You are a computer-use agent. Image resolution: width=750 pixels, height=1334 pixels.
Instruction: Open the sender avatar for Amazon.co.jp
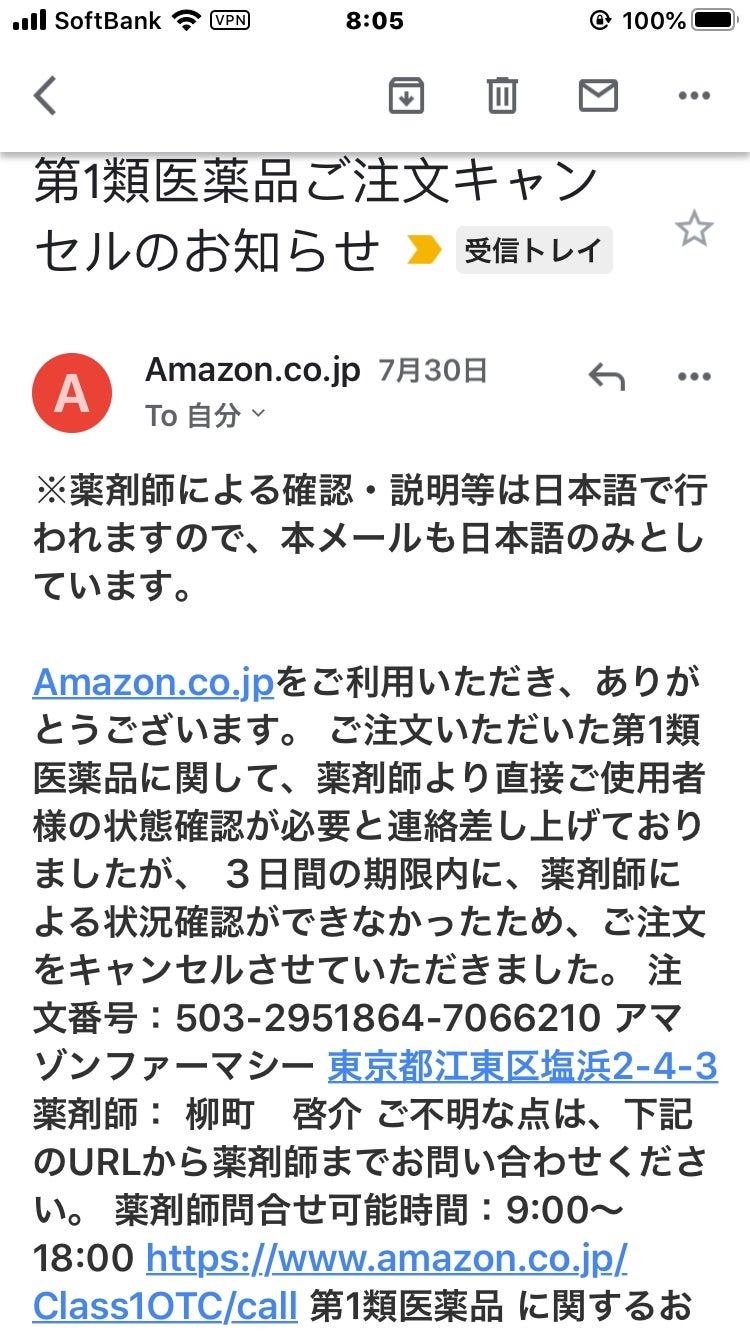pyautogui.click(x=72, y=393)
